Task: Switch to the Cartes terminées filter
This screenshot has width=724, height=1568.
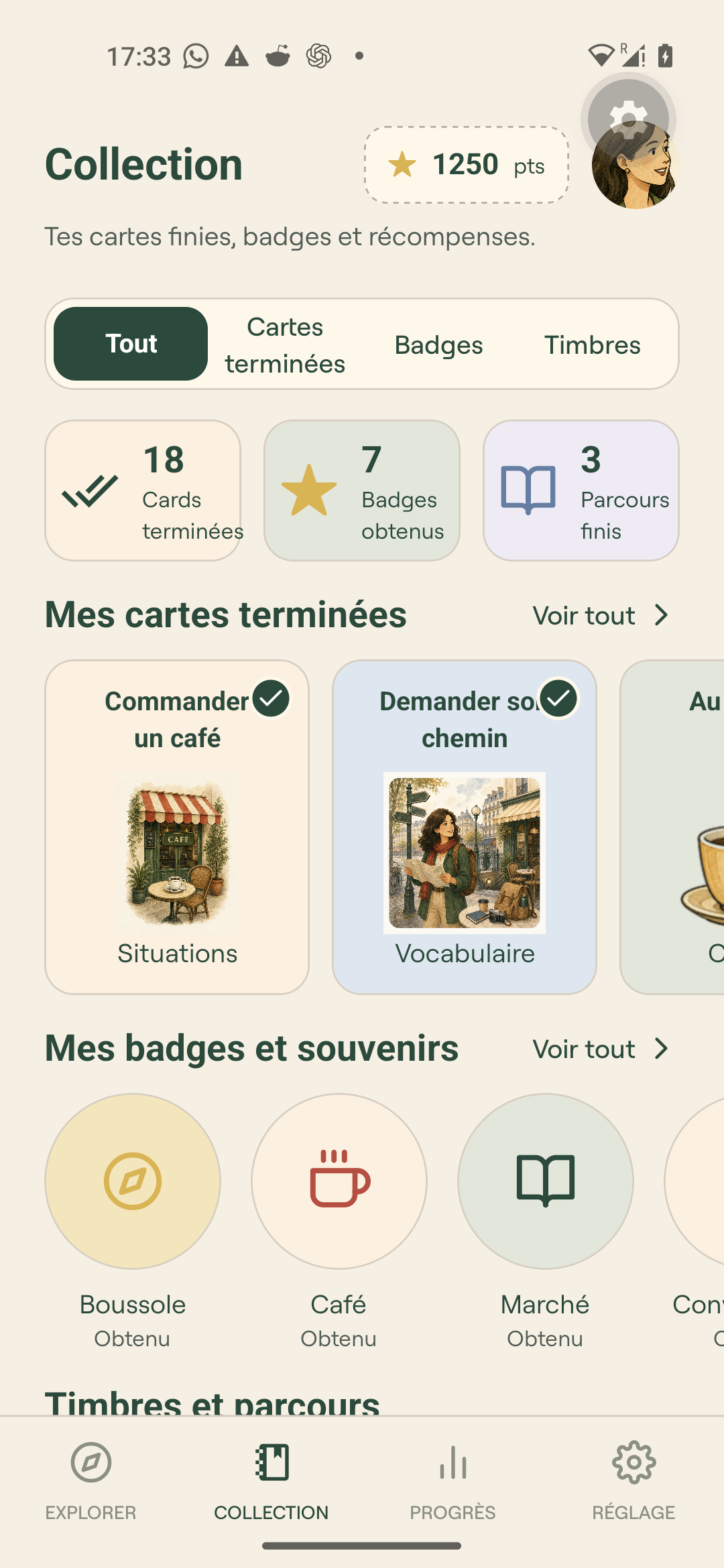Action: [285, 344]
